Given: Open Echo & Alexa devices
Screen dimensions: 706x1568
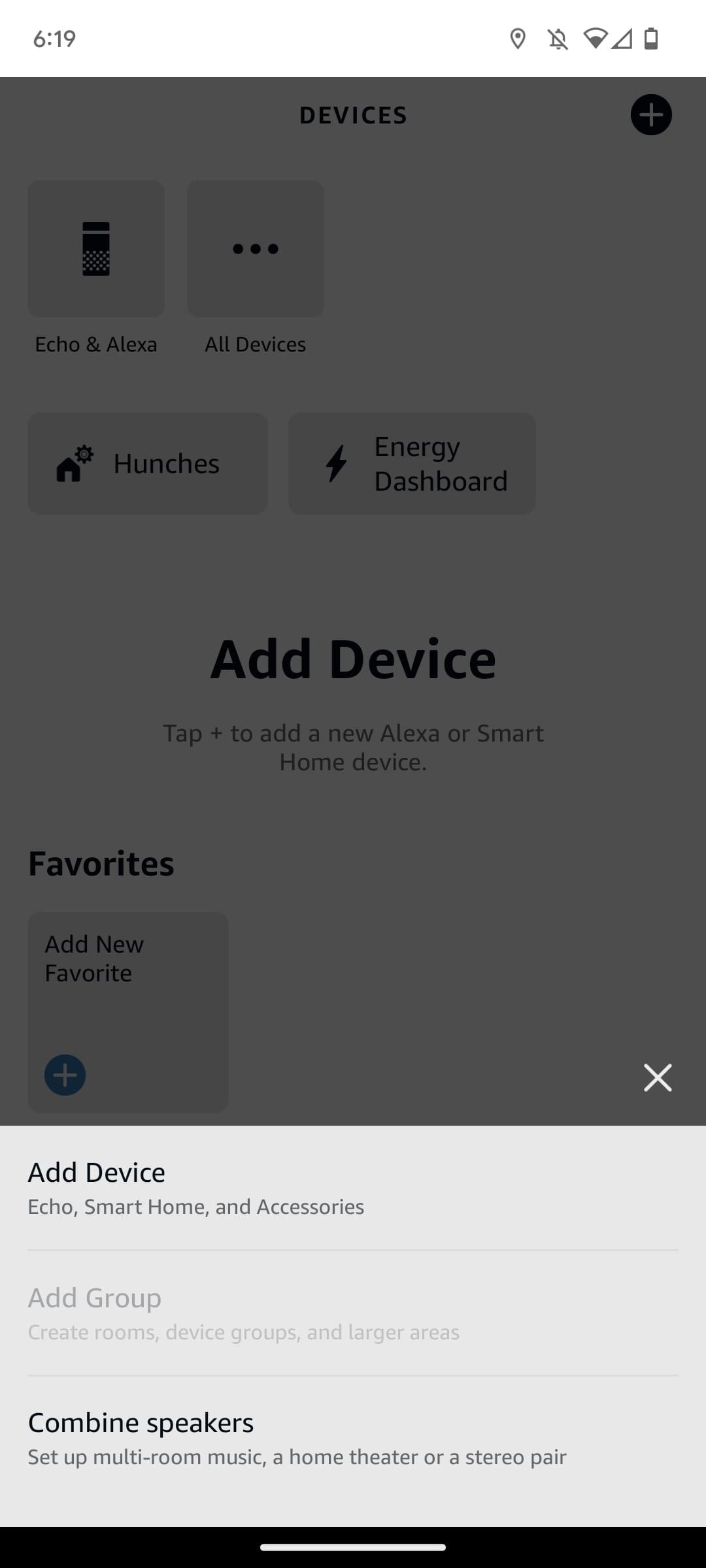Looking at the screenshot, I should [96, 249].
